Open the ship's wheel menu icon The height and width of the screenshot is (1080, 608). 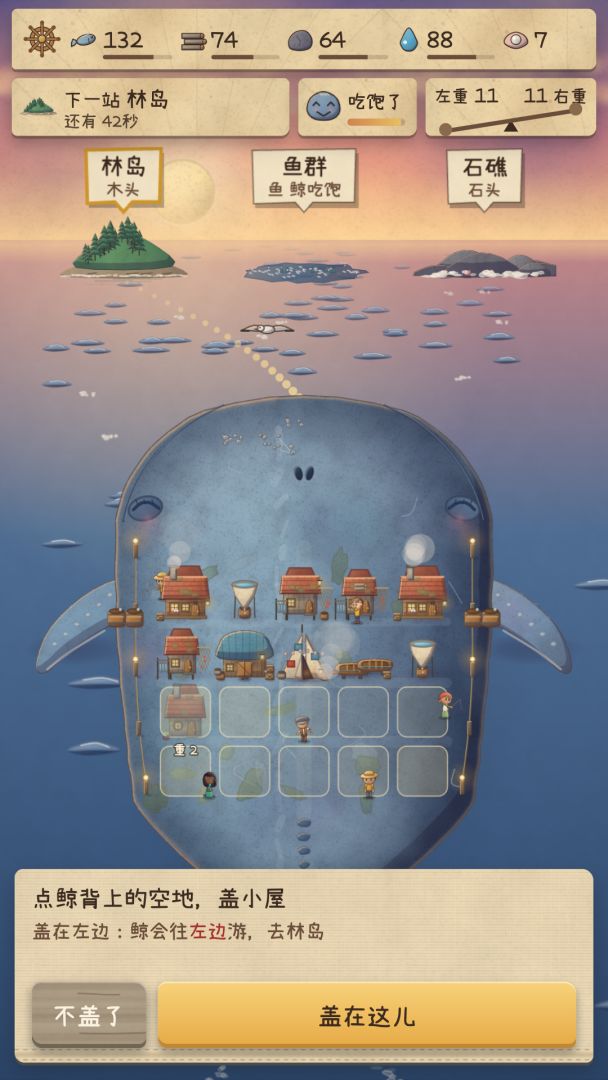point(41,39)
